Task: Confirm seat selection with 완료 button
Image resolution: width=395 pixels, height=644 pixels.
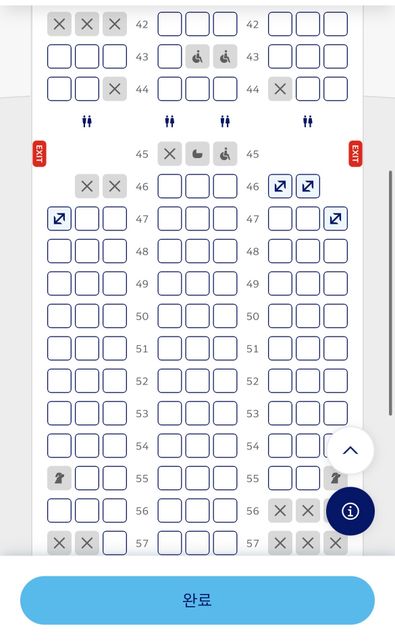Action: [x=198, y=600]
